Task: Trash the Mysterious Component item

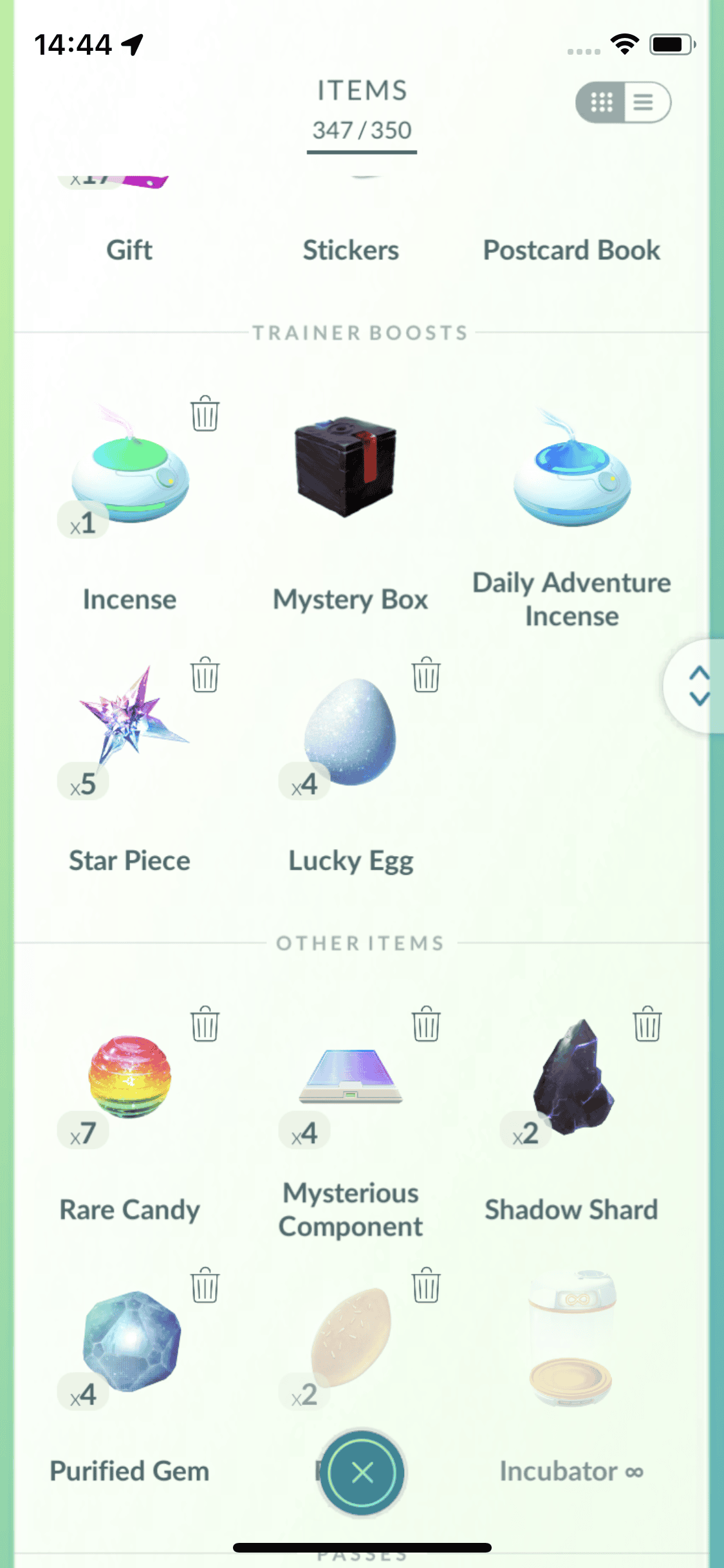Action: pos(426,1024)
